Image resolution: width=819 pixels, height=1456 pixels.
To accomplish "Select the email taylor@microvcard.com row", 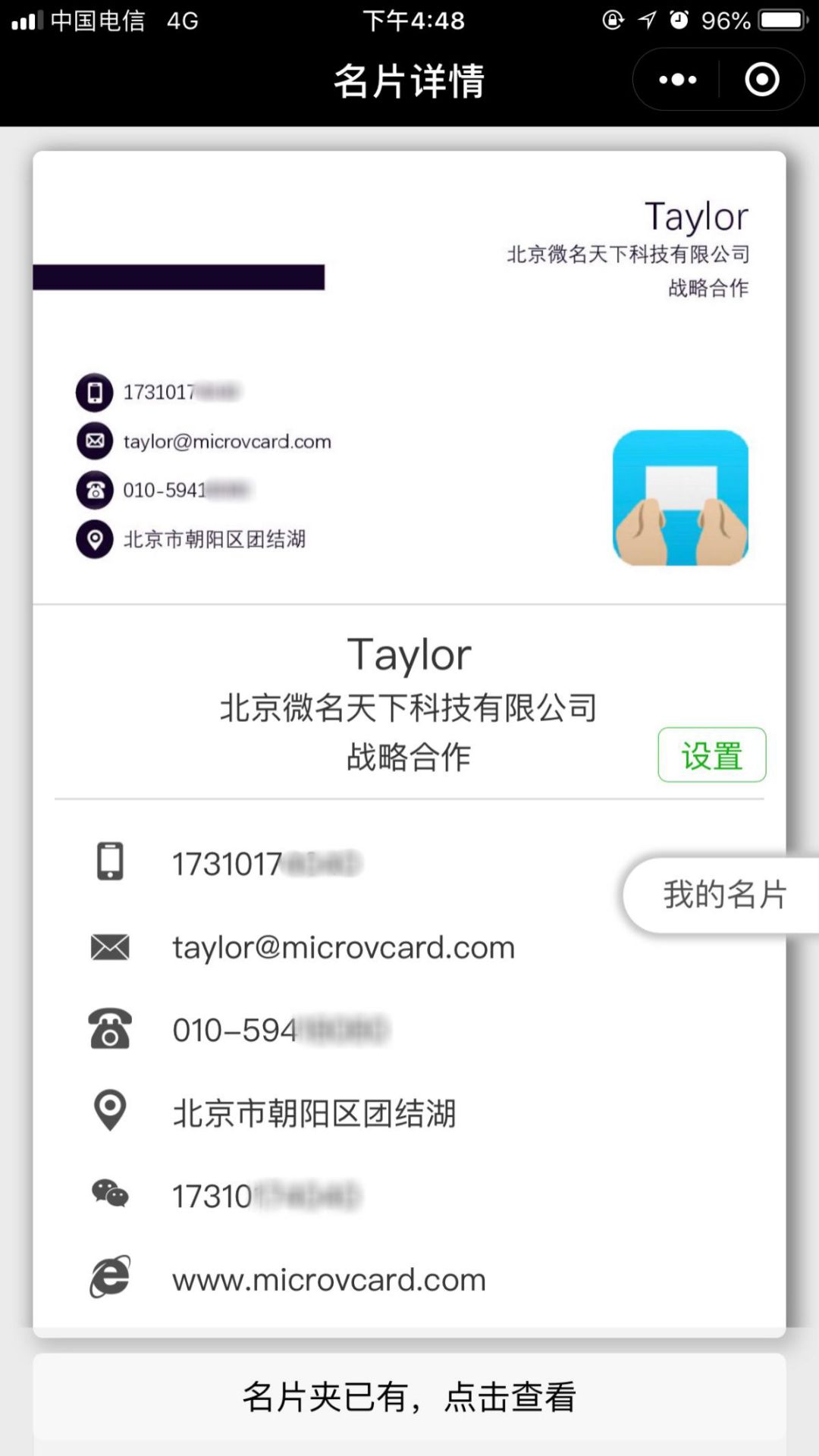I will [343, 947].
